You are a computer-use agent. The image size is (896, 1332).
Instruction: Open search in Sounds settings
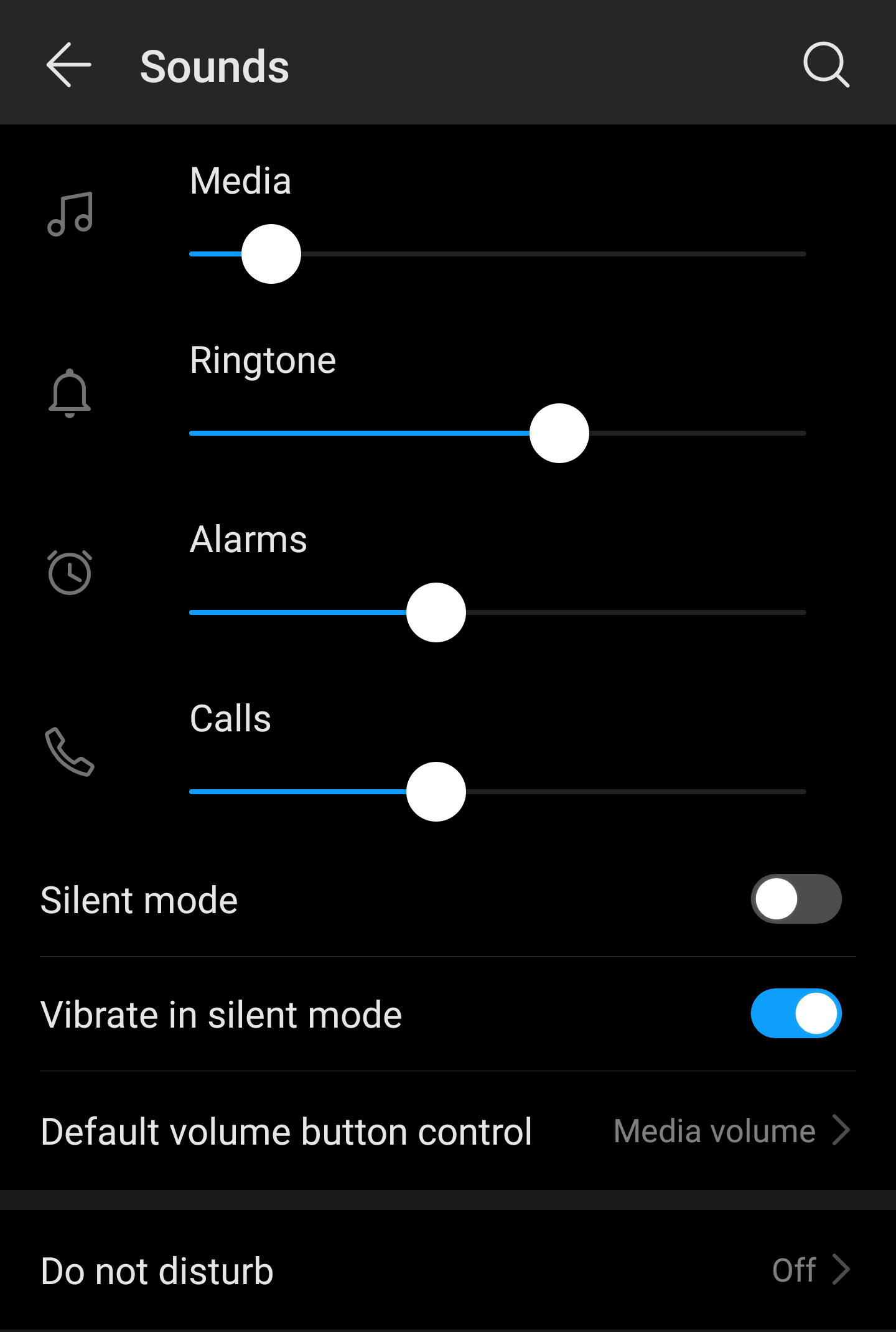coord(826,65)
